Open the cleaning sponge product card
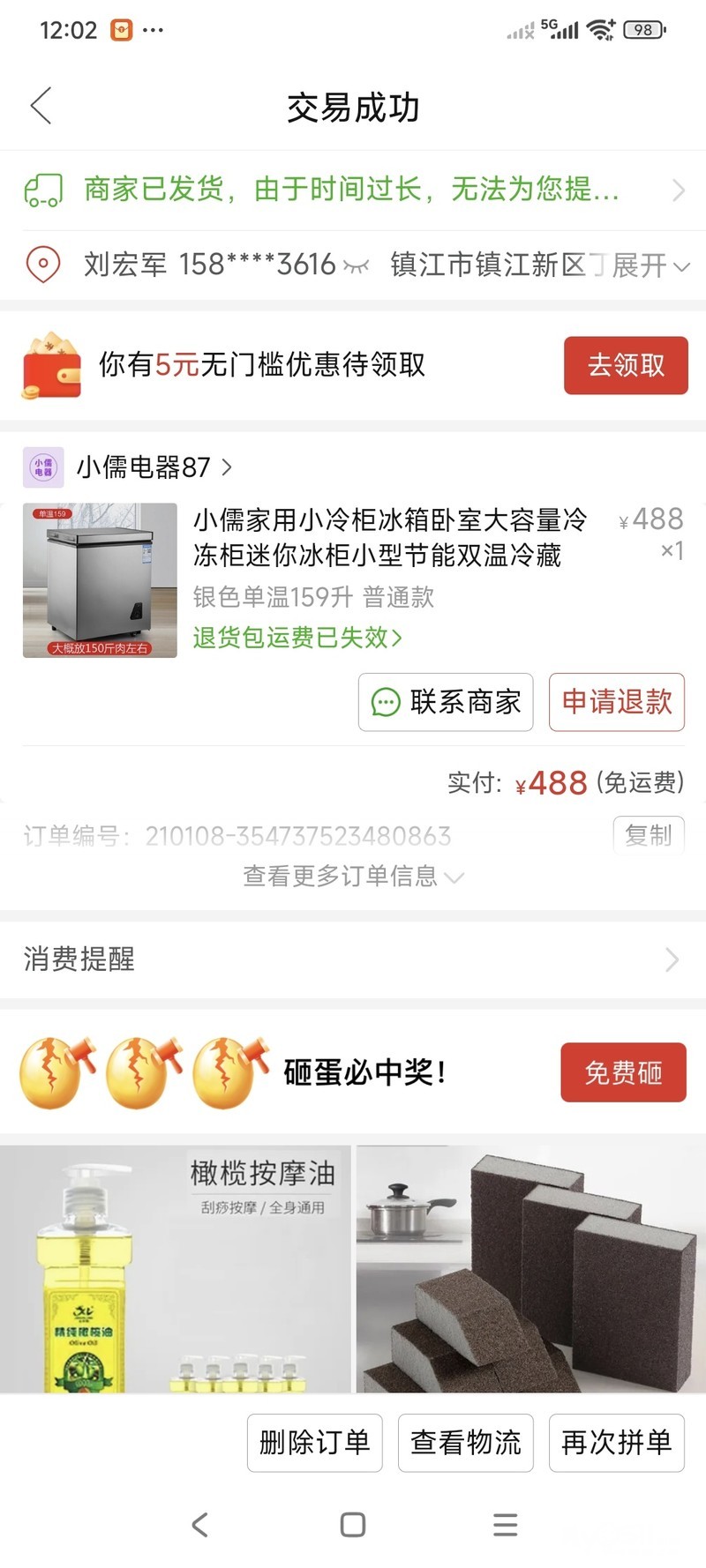Screen dimensions: 706x1568 point(531,1268)
